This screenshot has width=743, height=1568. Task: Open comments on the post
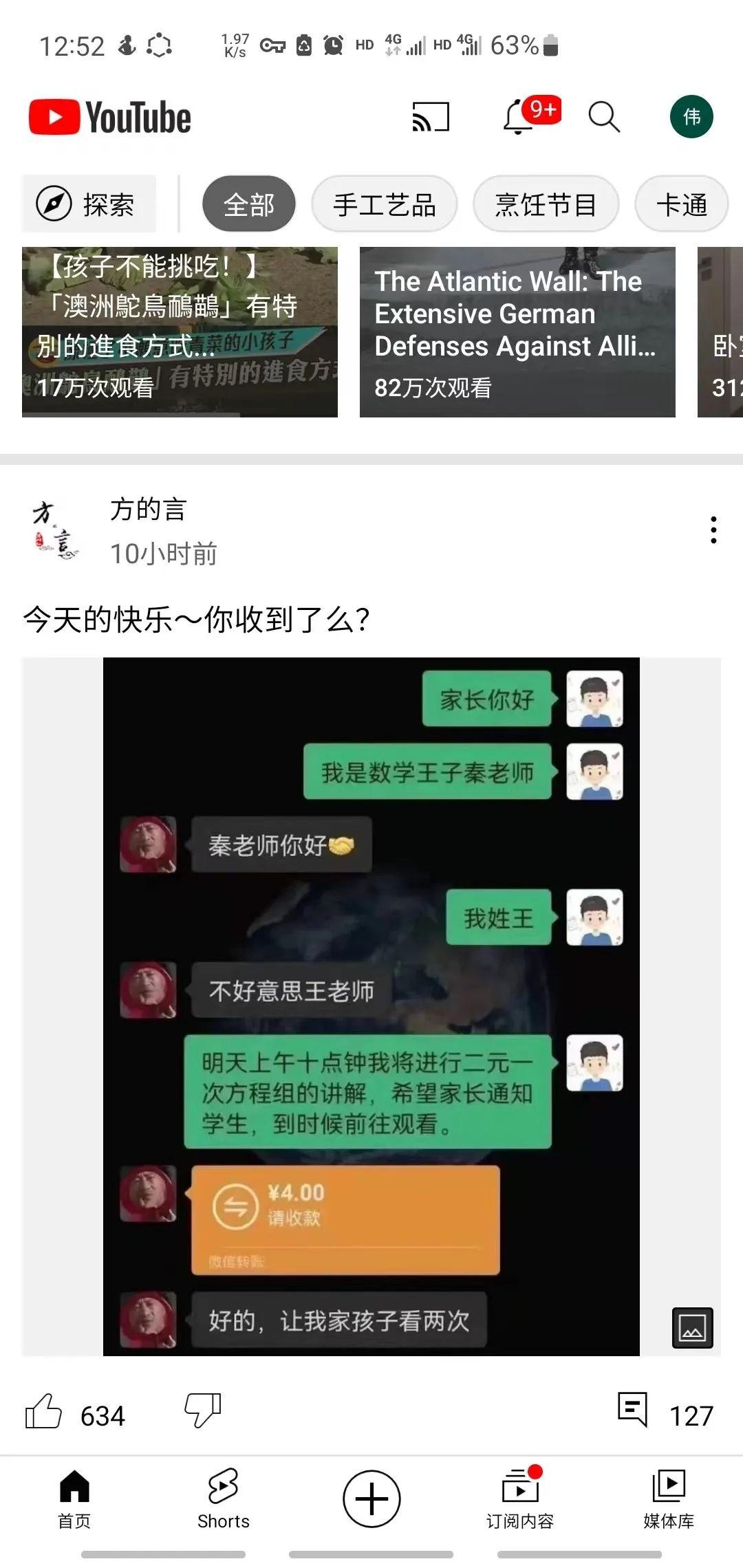click(633, 1410)
